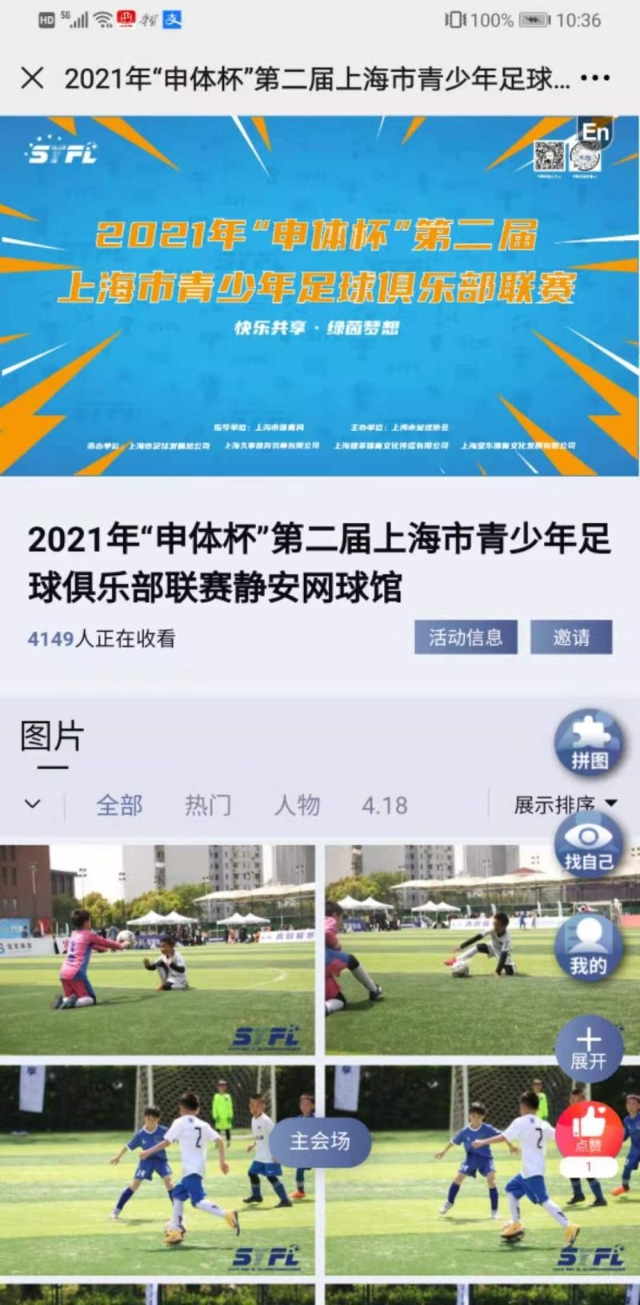Tap the 邀请 invite button

(571, 637)
